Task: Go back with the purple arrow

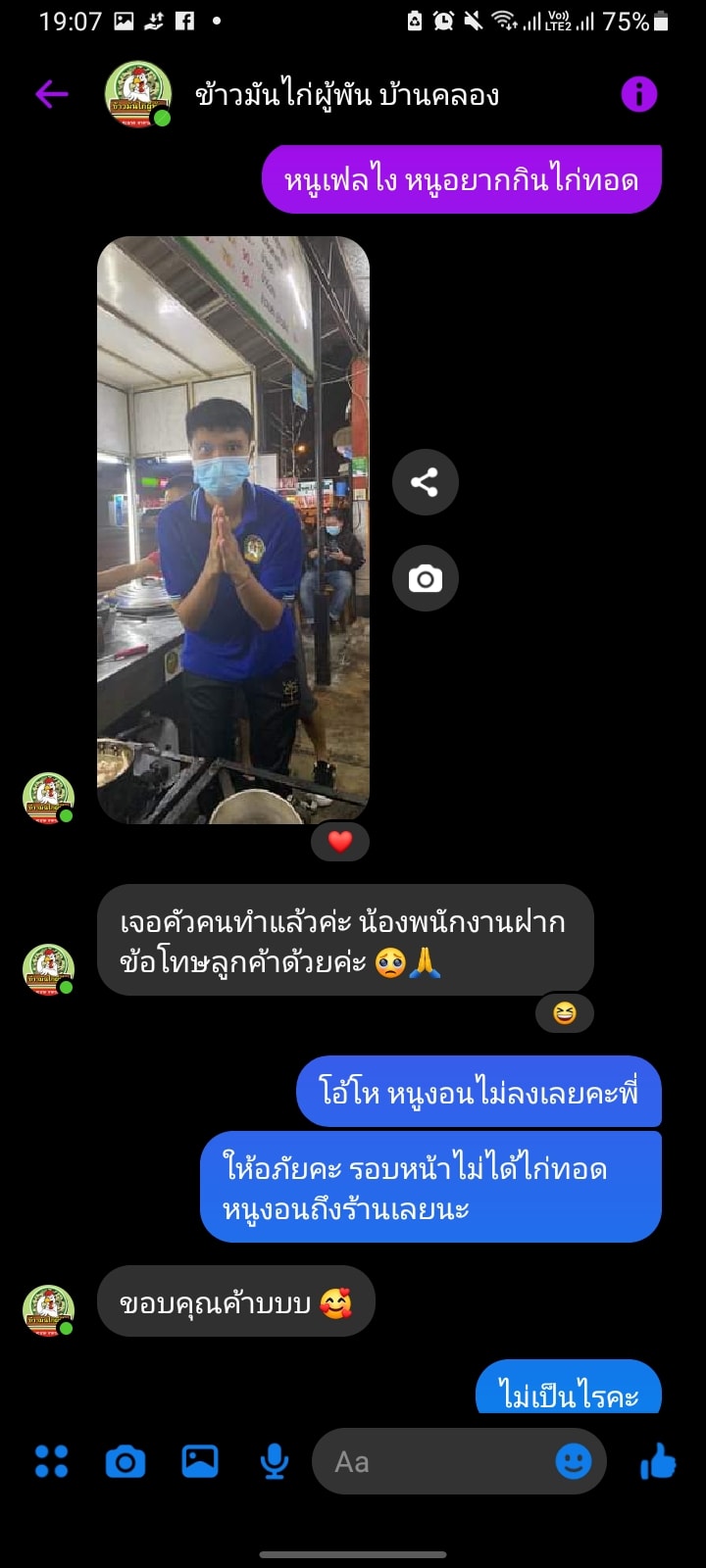Action: point(51,94)
